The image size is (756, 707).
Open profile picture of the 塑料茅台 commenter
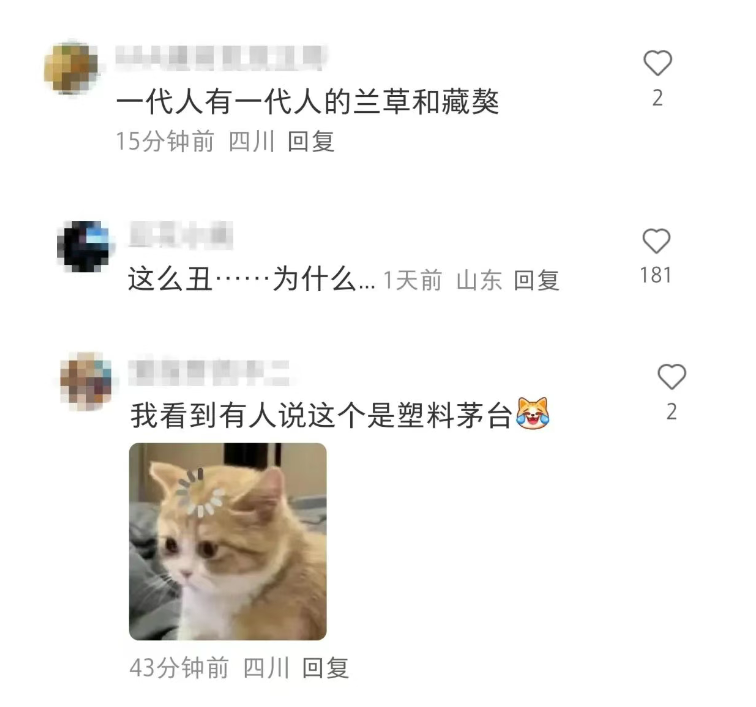pos(85,381)
